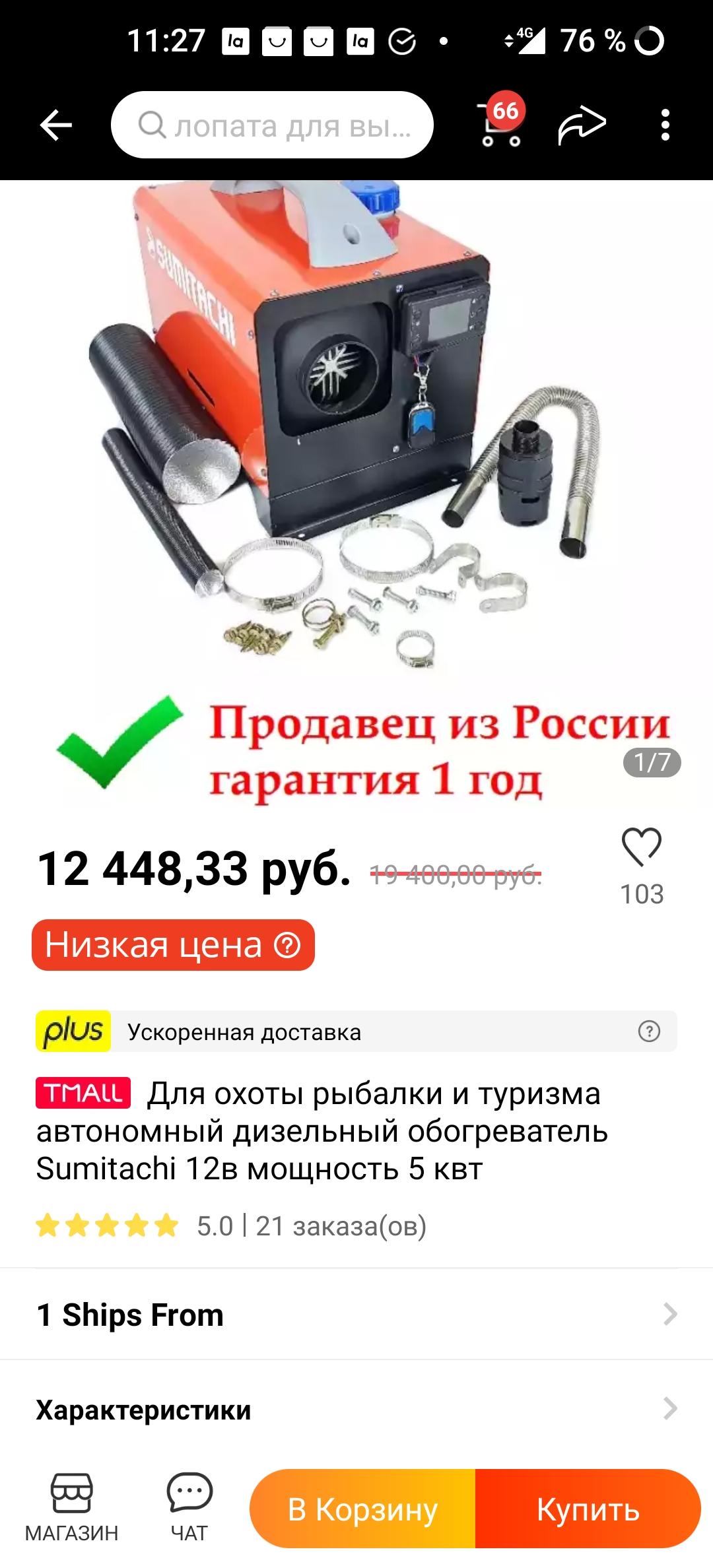Open the Ускоренная доставка help icon
Screen dimensions: 713x1568
[649, 1031]
